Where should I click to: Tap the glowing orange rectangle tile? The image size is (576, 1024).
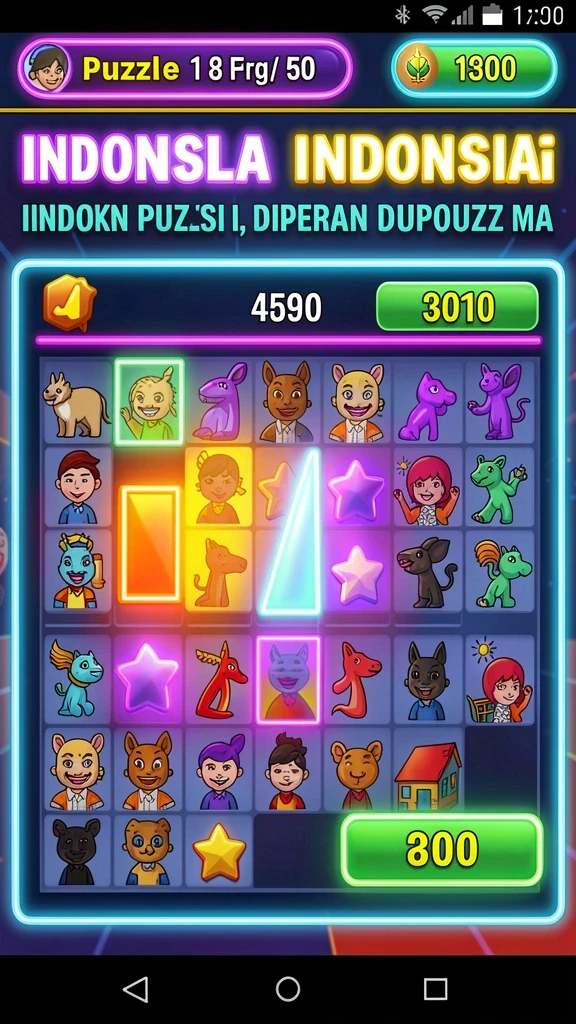(x=150, y=543)
